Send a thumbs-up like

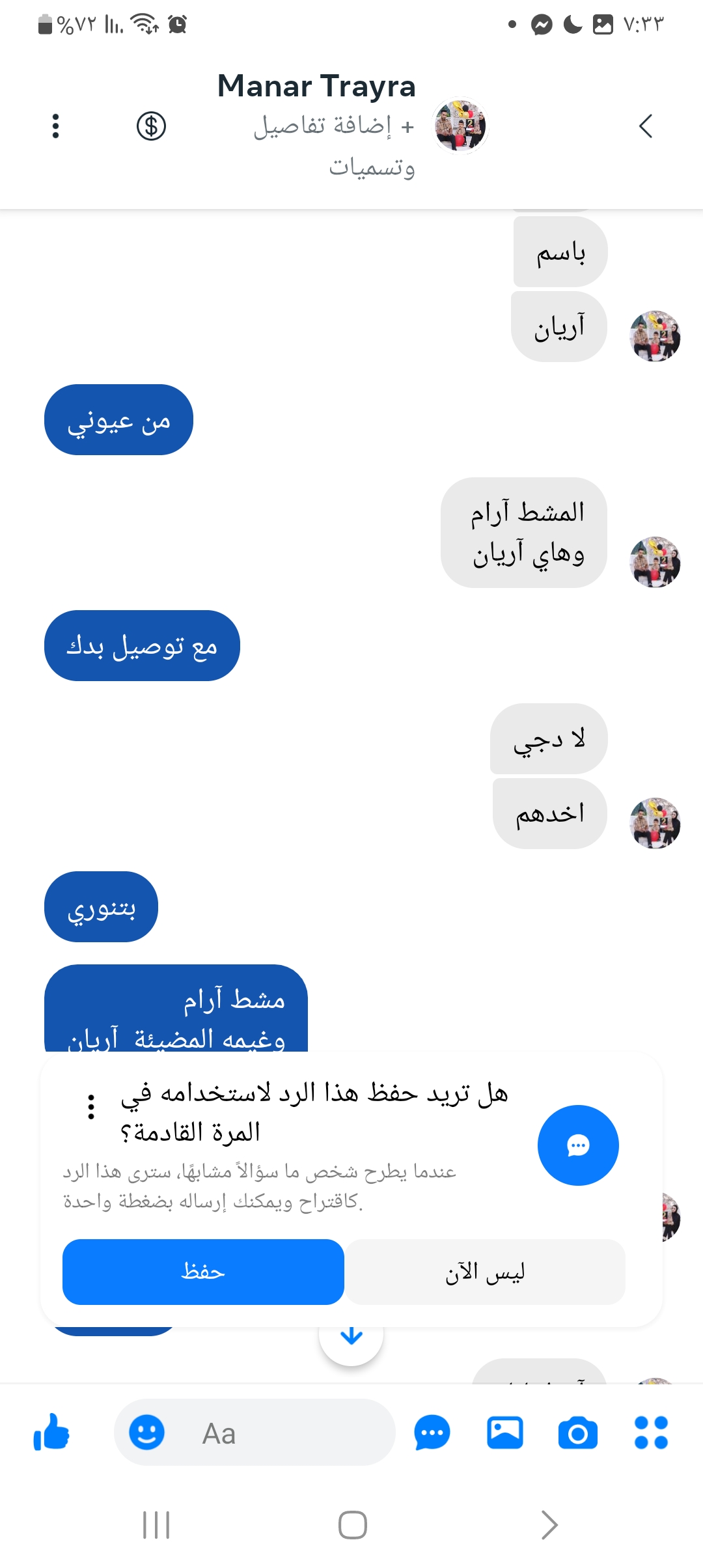(51, 1433)
